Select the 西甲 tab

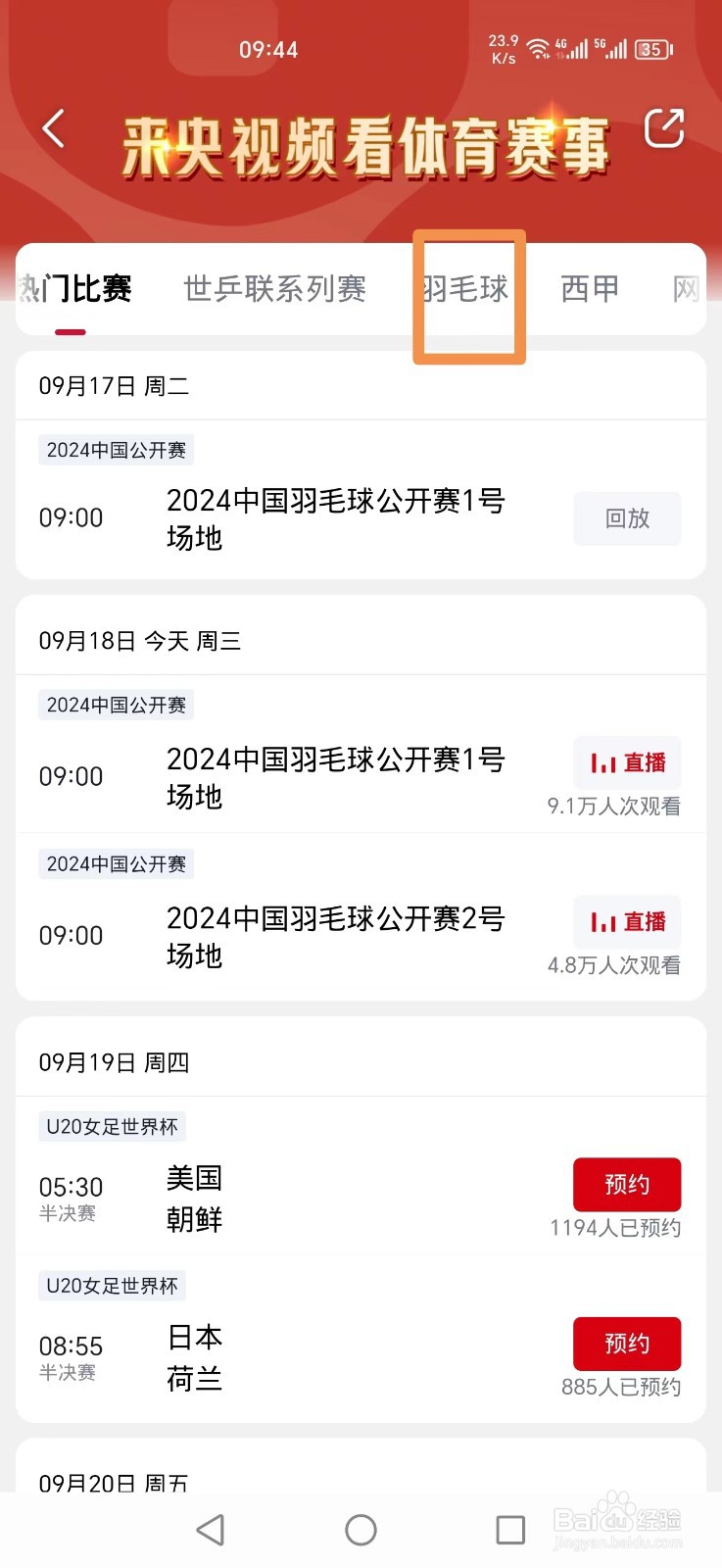click(590, 289)
